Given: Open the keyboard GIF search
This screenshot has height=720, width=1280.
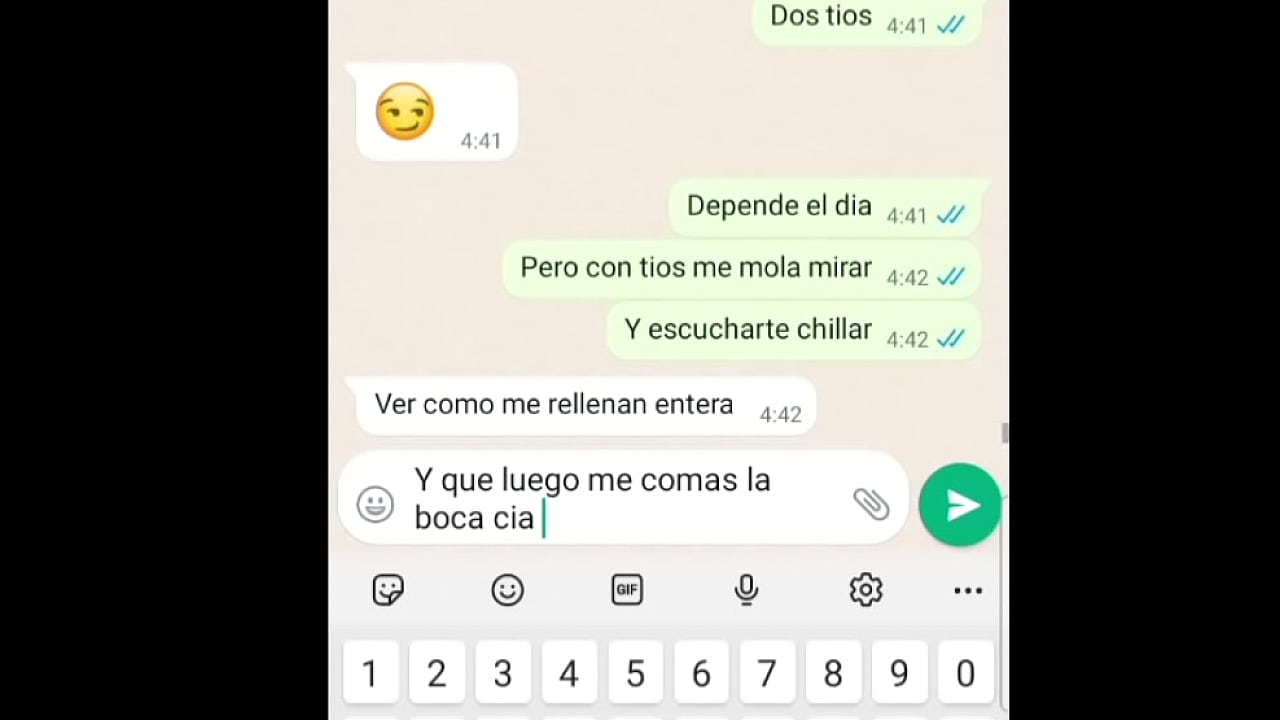Looking at the screenshot, I should [x=627, y=590].
